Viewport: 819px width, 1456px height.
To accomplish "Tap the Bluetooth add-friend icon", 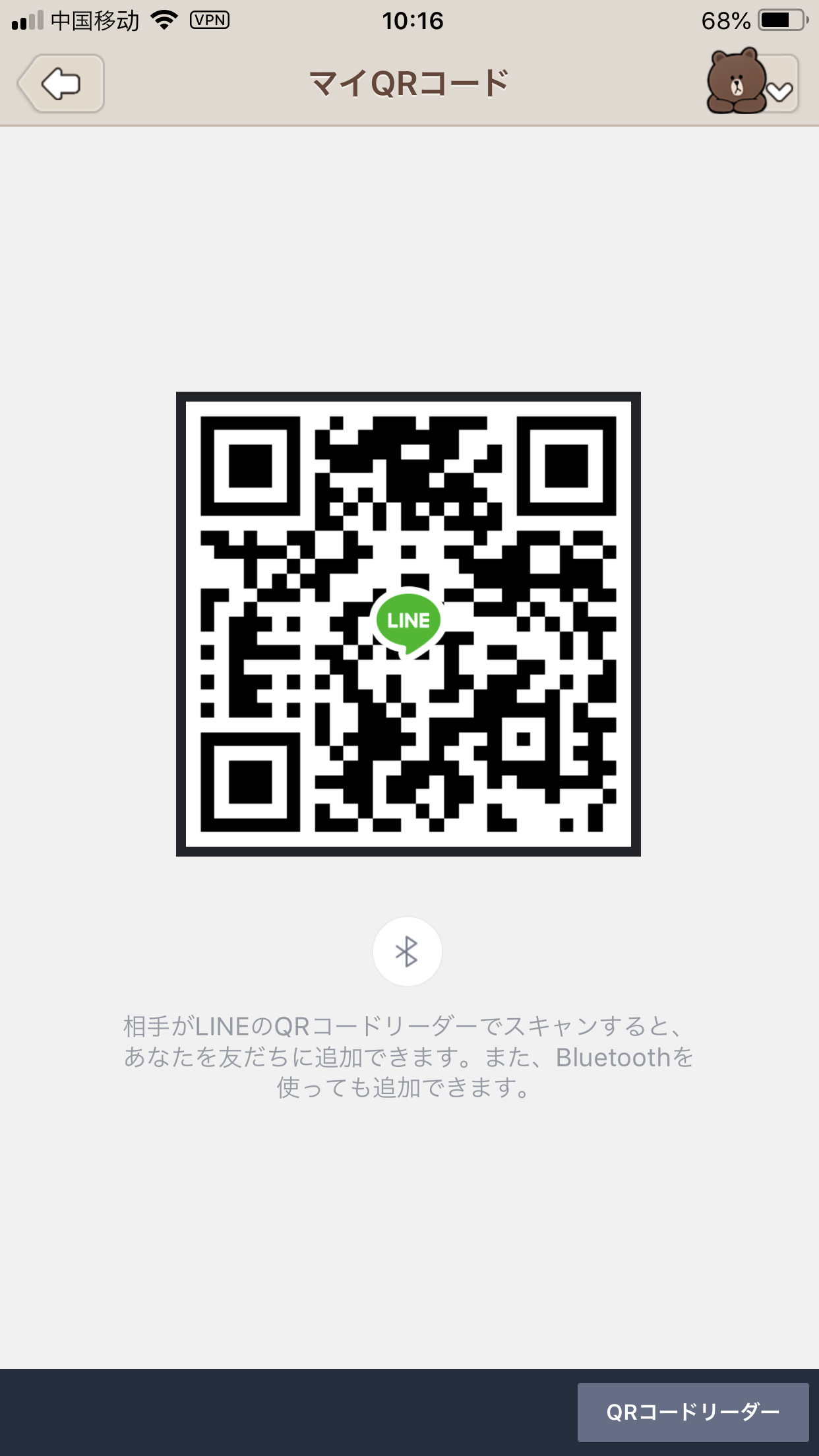I will [407, 952].
